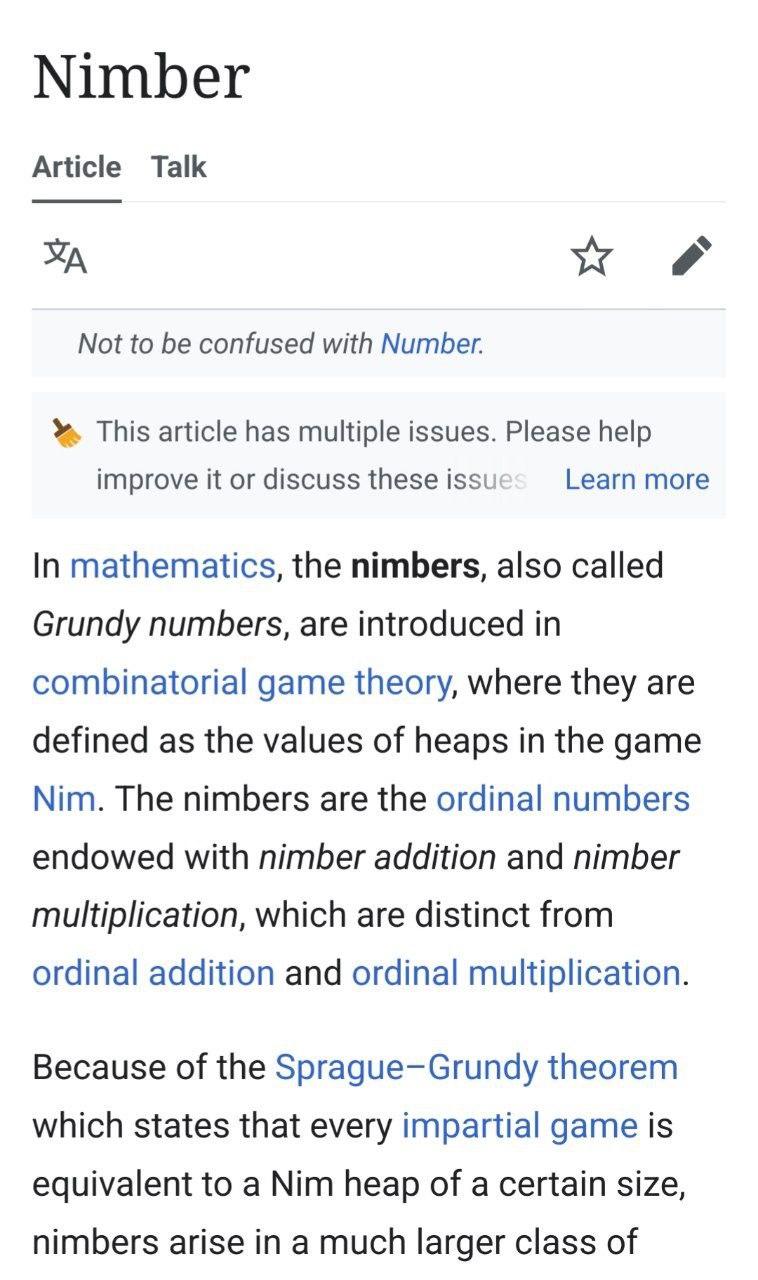Open the Nim game link
The image size is (758, 1280).
point(63,799)
